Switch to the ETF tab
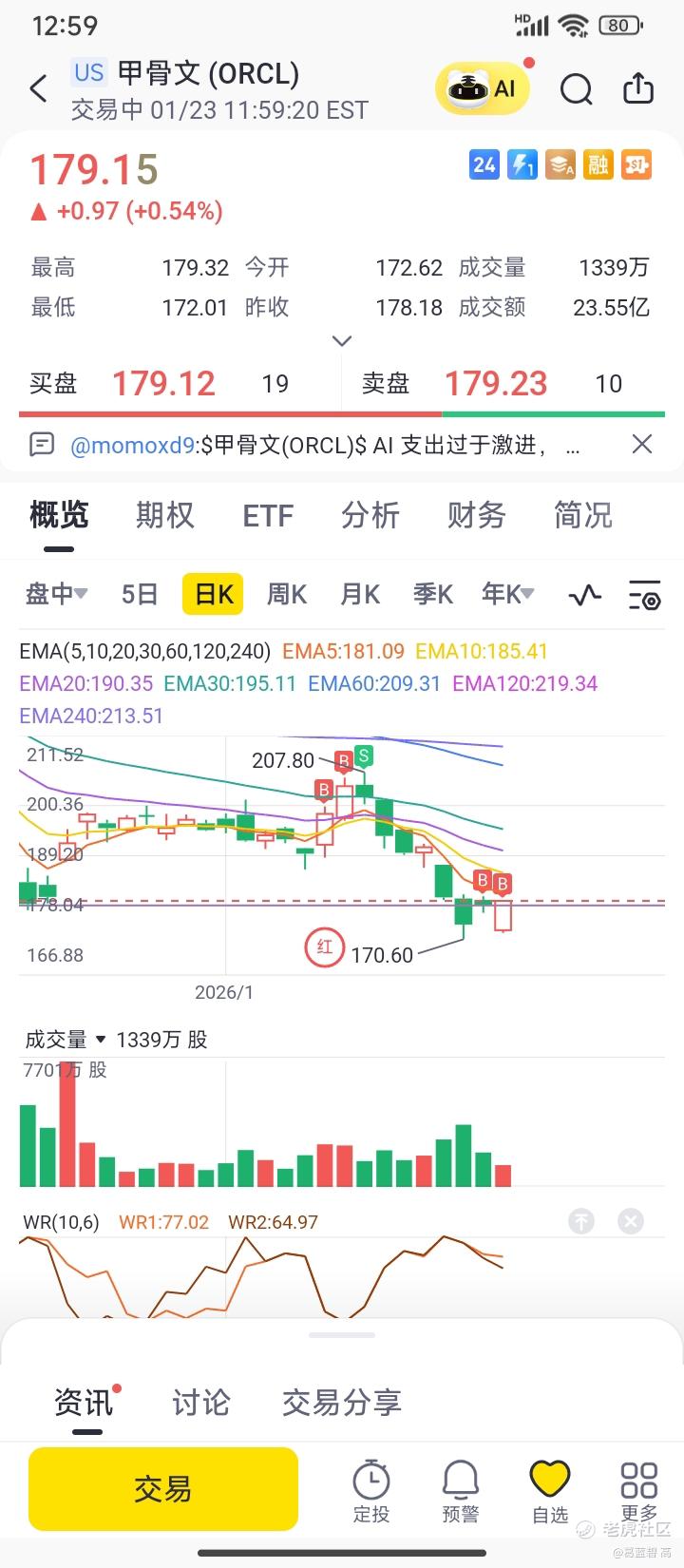 [268, 515]
